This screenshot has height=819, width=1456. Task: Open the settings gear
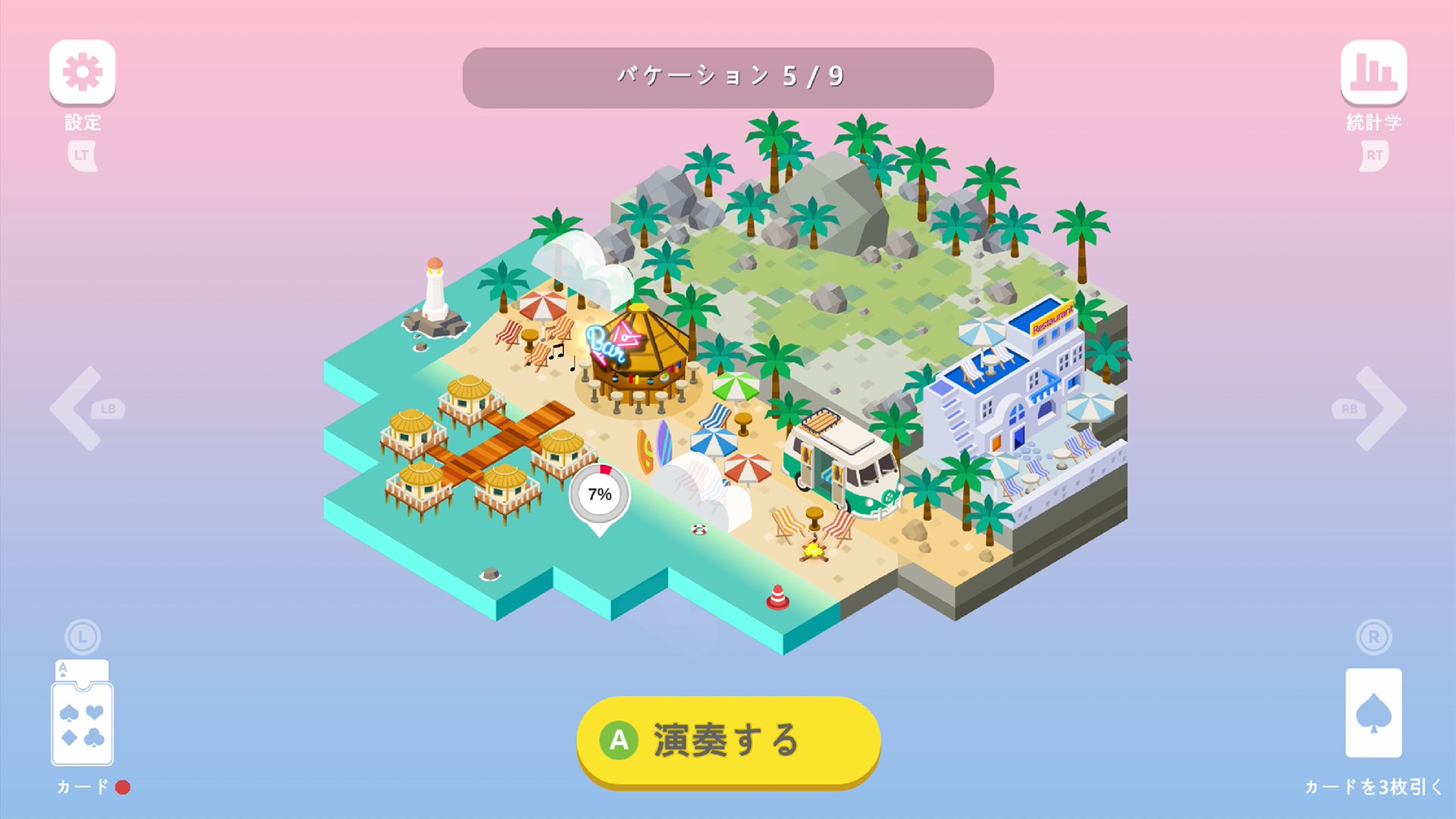(x=82, y=72)
